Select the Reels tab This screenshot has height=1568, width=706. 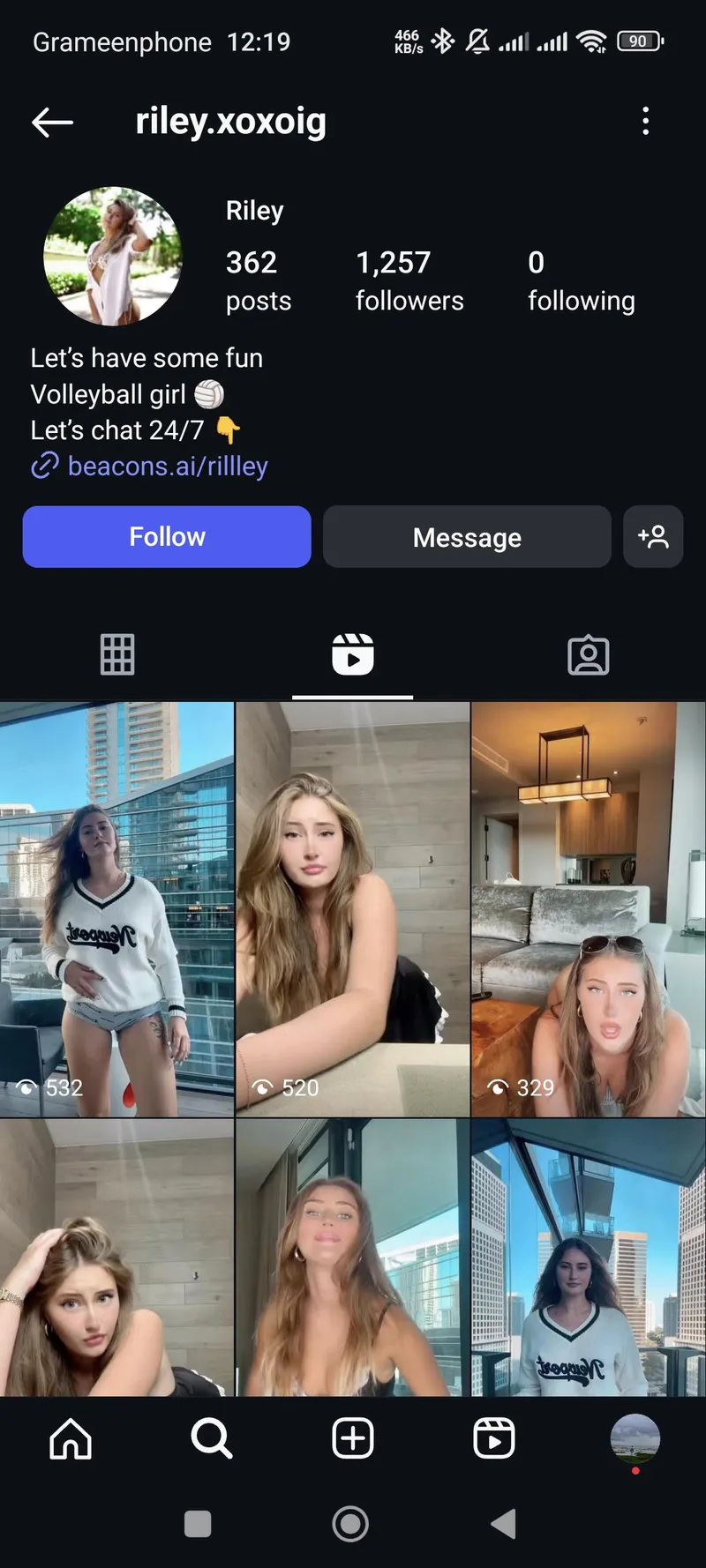click(353, 654)
